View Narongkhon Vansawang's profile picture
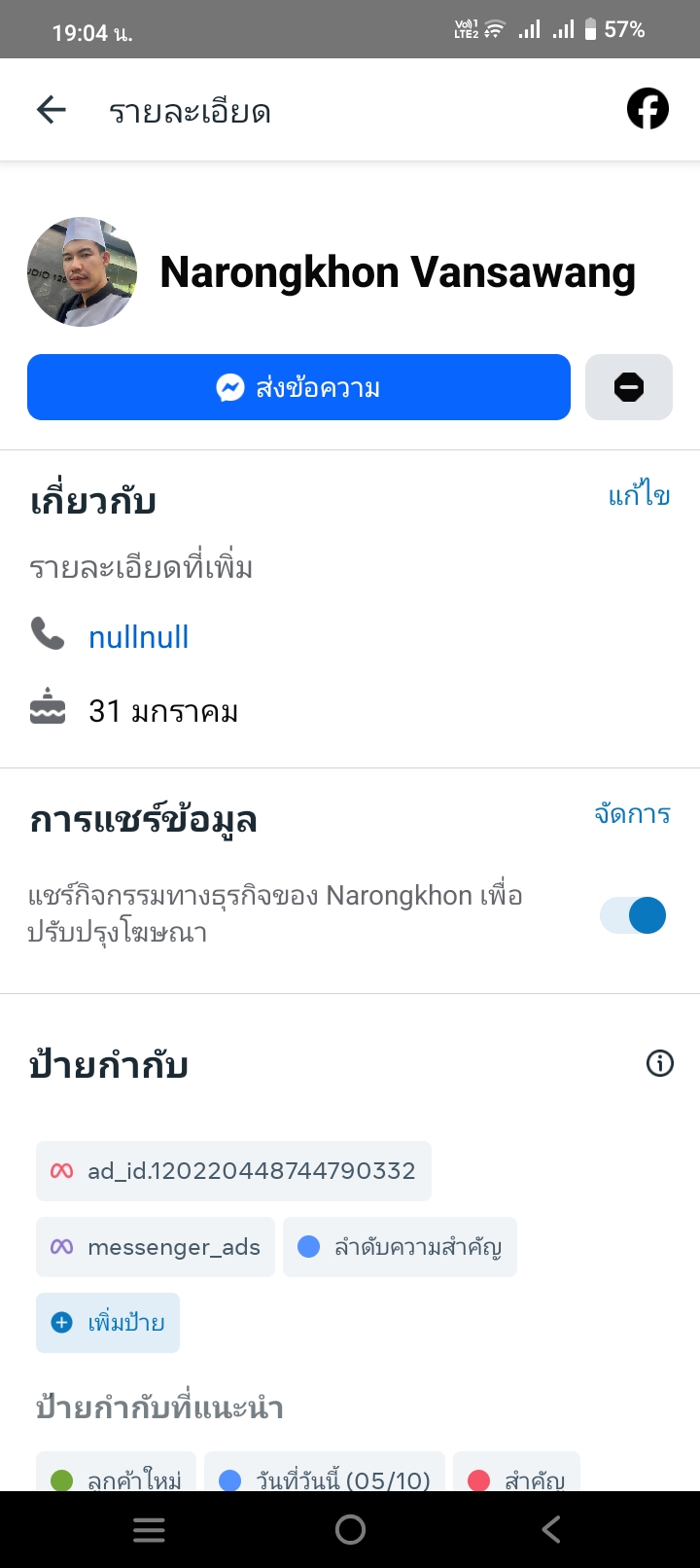The image size is (700, 1568). 83,272
